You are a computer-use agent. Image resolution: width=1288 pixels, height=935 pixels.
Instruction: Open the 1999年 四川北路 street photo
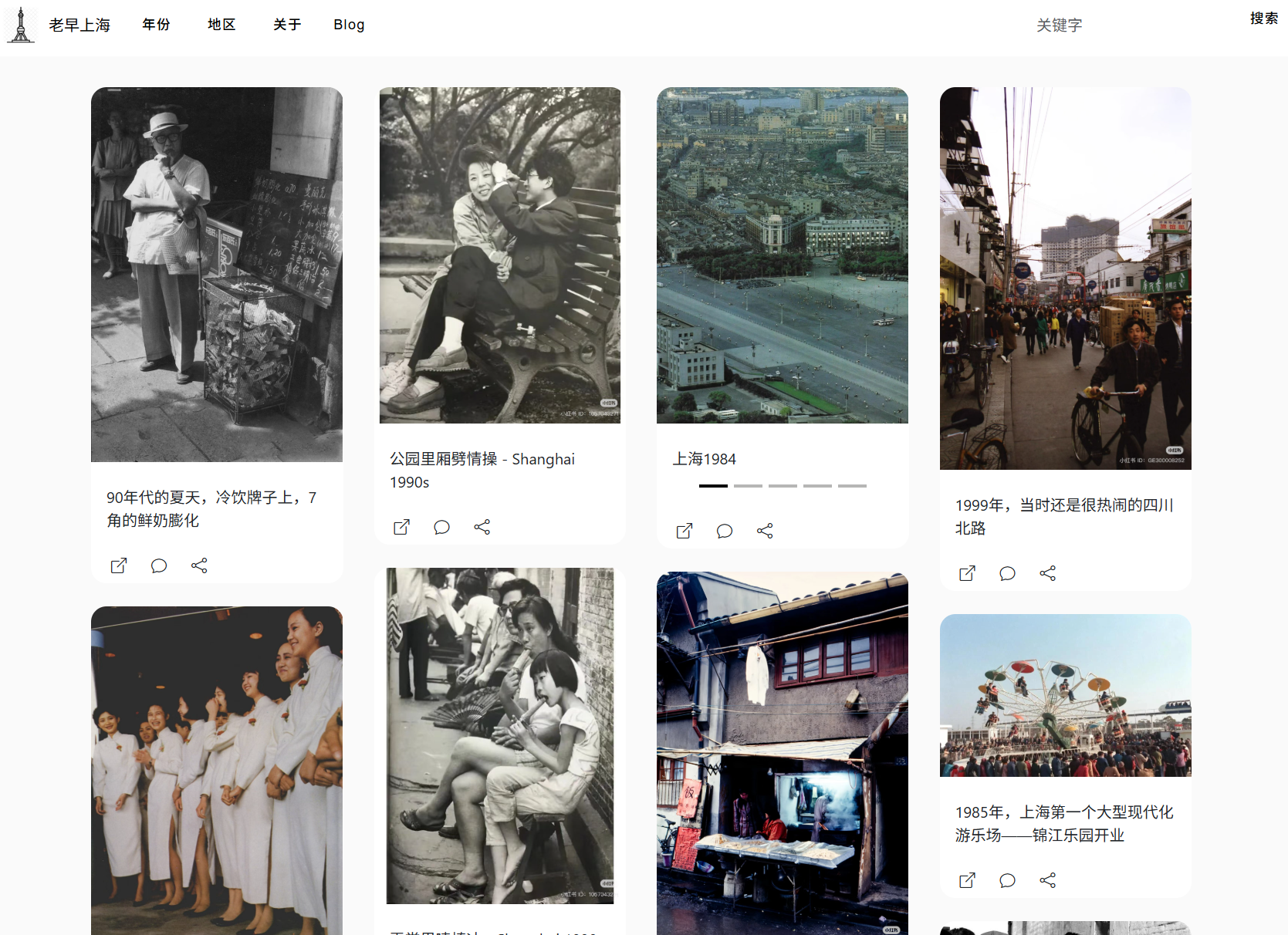click(1065, 278)
